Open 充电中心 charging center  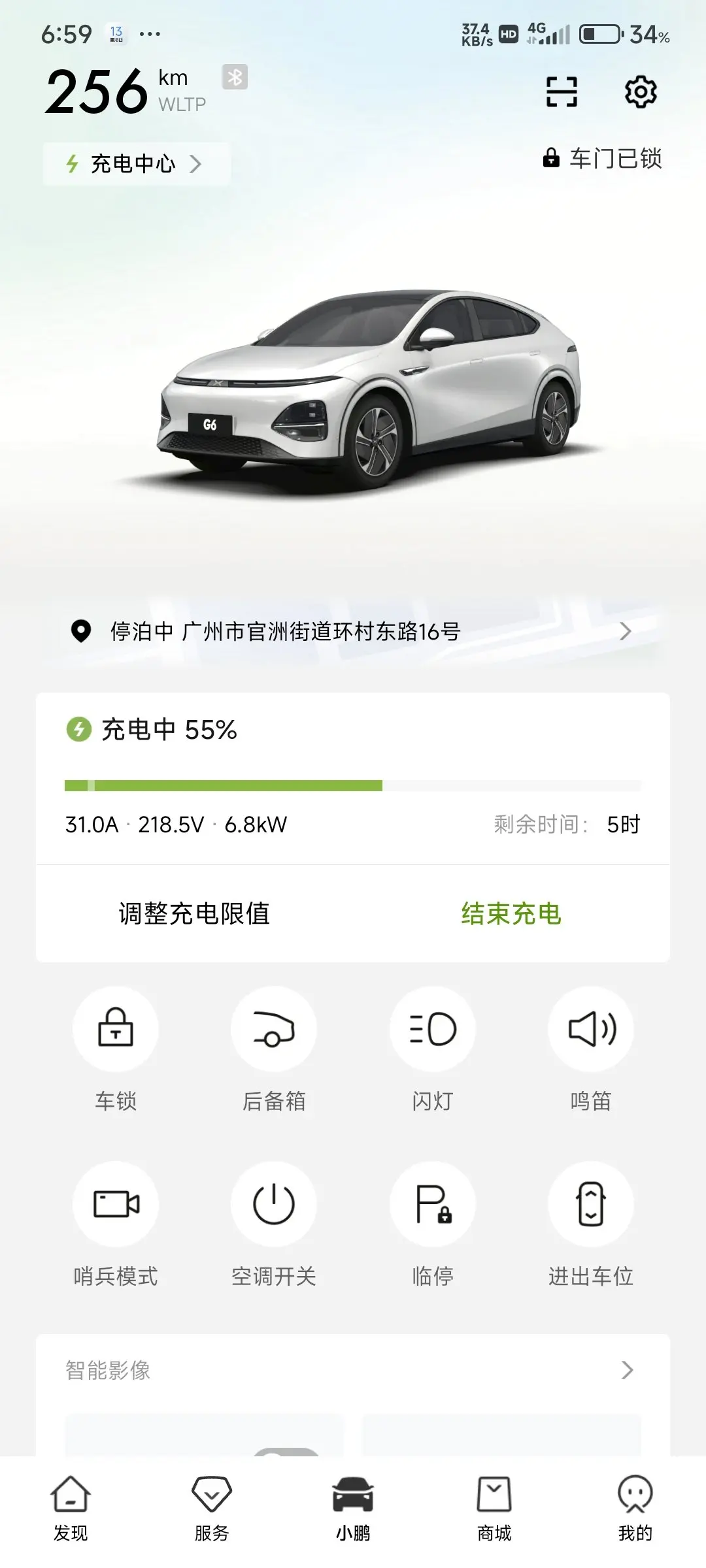click(x=137, y=163)
